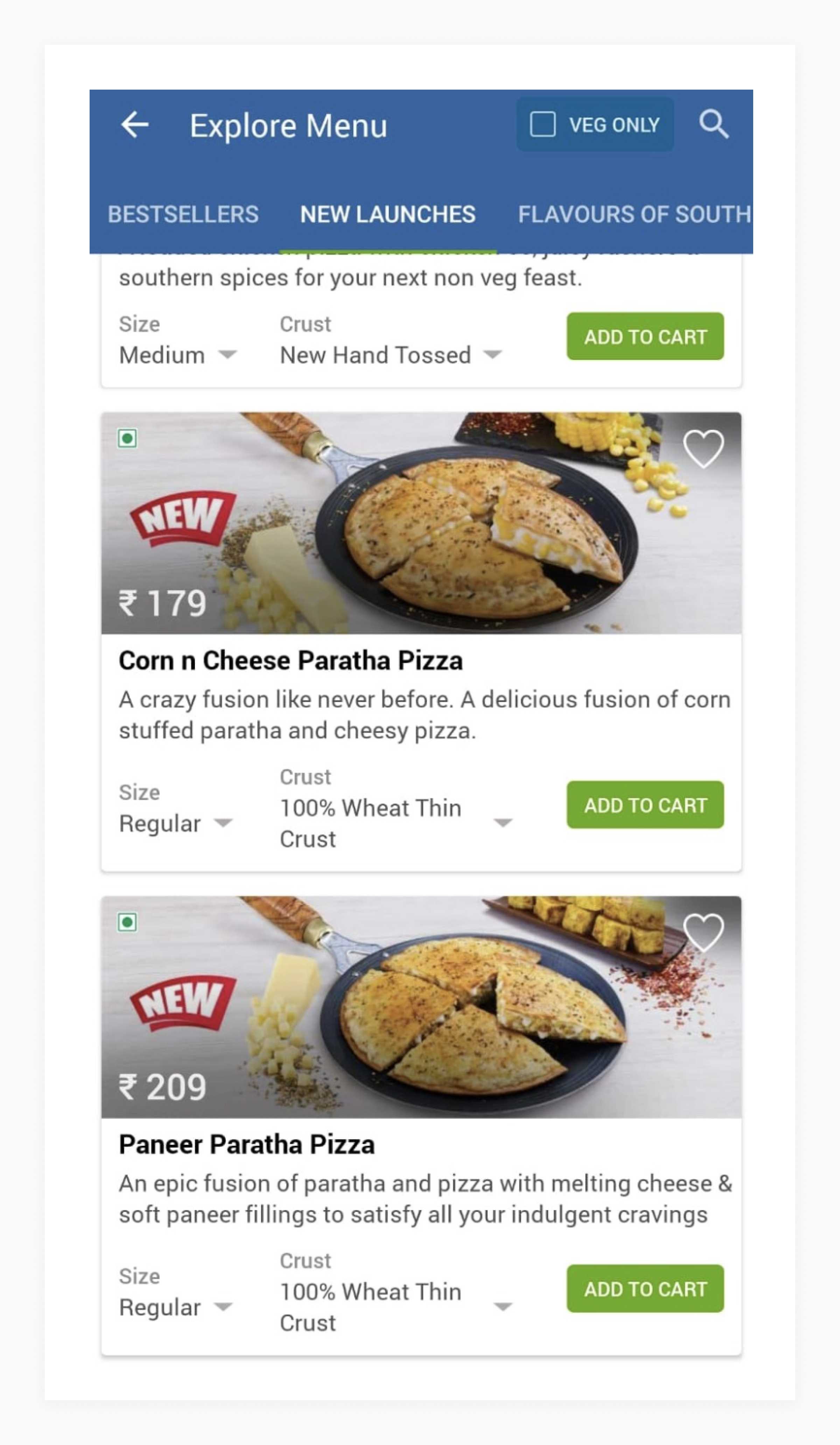Switch to Flavours of South tab
This screenshot has width=840, height=1445.
pyautogui.click(x=633, y=214)
